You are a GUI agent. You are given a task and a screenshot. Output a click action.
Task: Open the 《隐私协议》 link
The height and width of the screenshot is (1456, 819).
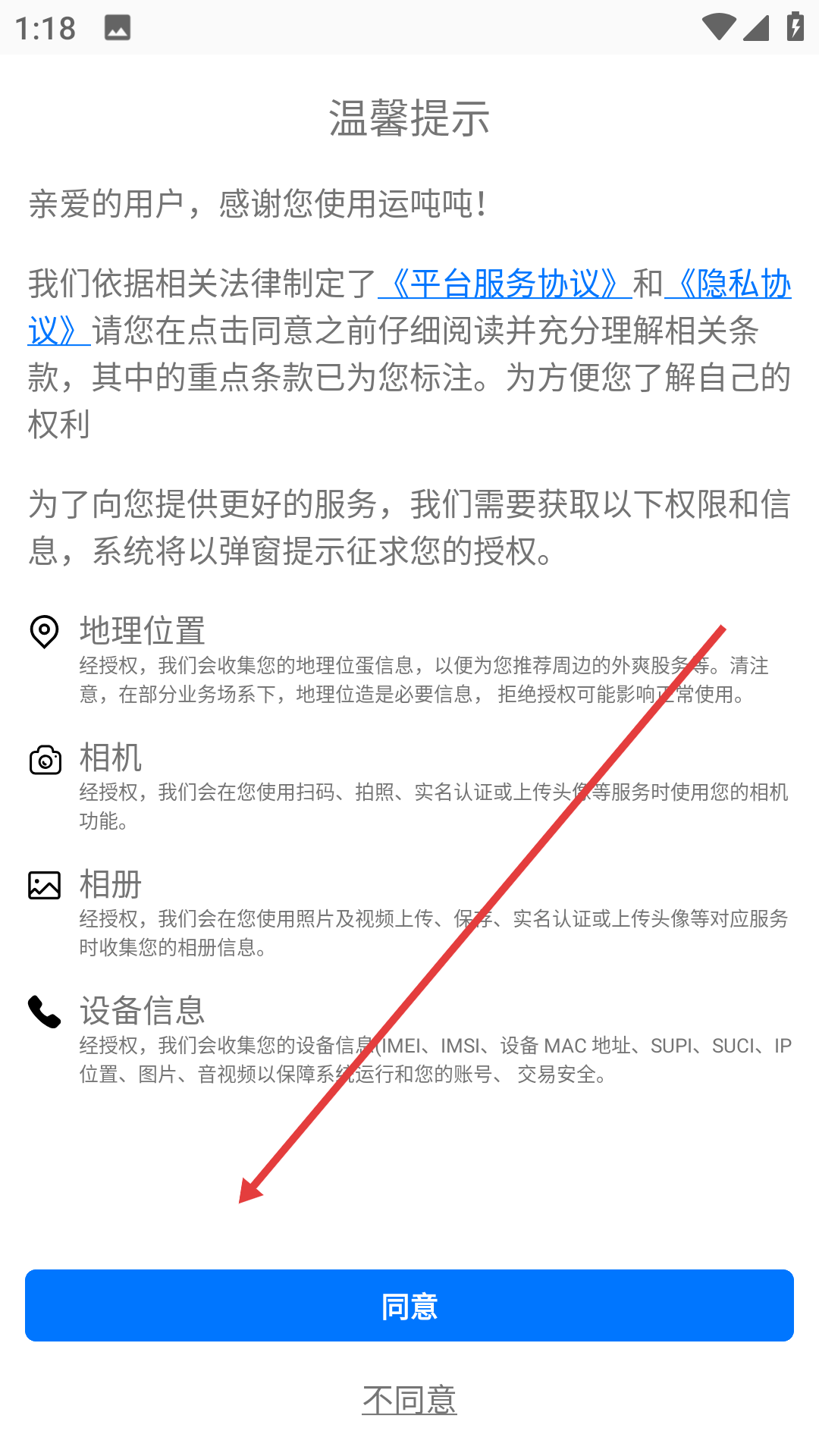(728, 284)
